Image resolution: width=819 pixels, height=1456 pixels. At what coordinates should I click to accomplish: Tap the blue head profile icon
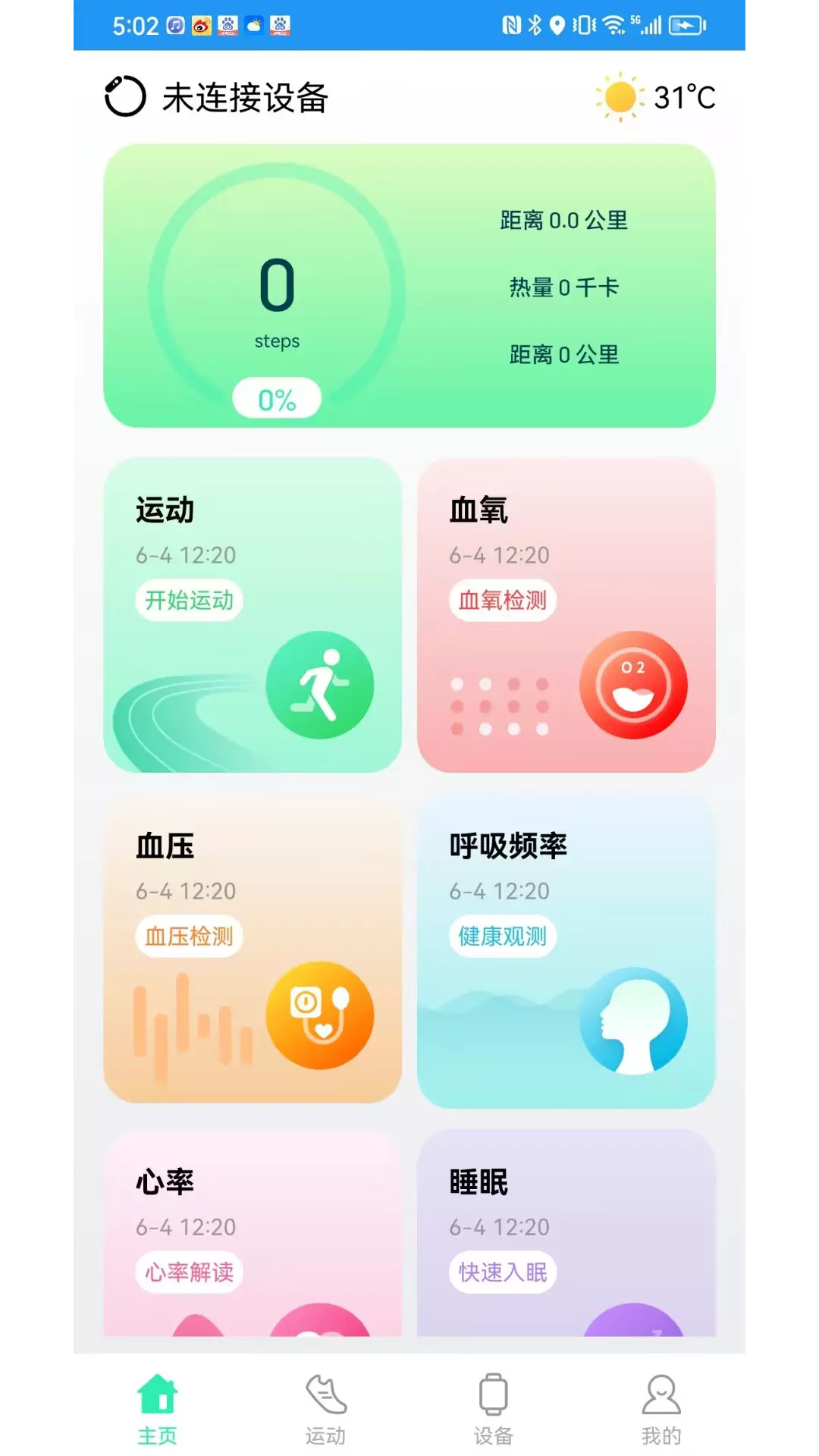tap(633, 1021)
